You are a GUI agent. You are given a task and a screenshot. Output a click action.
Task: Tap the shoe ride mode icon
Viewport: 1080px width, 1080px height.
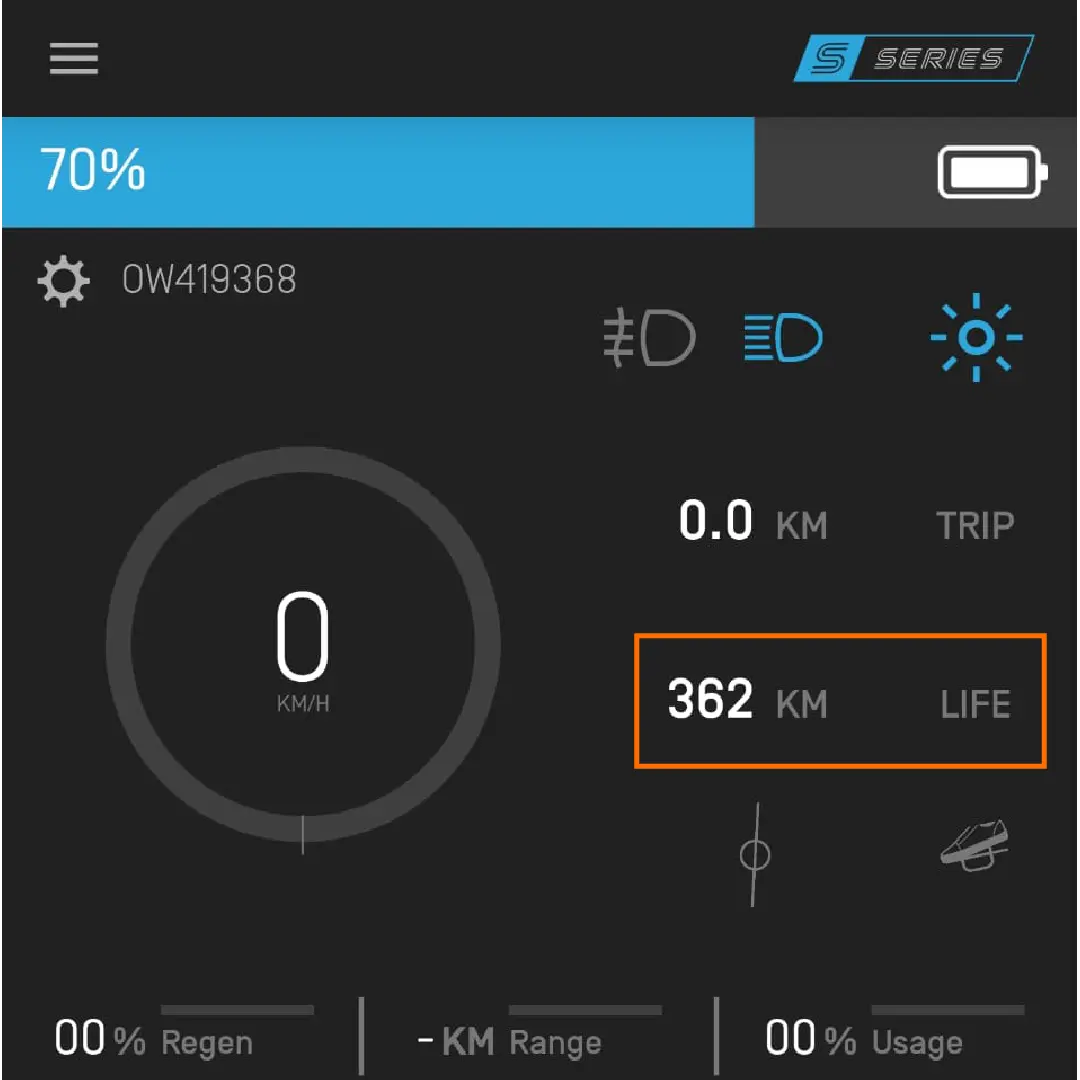pyautogui.click(x=975, y=846)
